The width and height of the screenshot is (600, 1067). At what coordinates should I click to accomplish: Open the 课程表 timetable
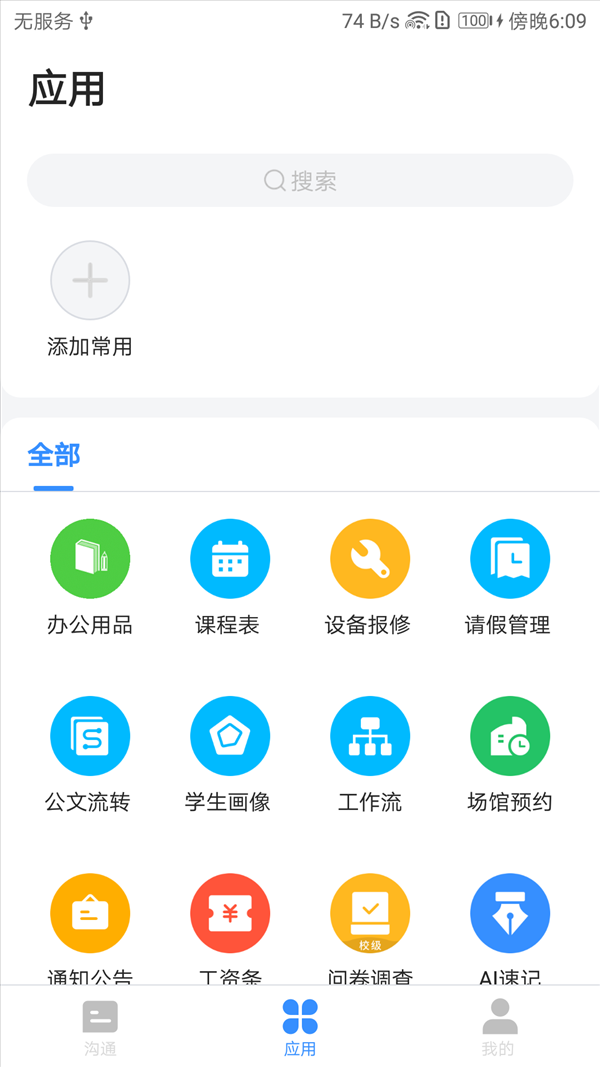[230, 559]
